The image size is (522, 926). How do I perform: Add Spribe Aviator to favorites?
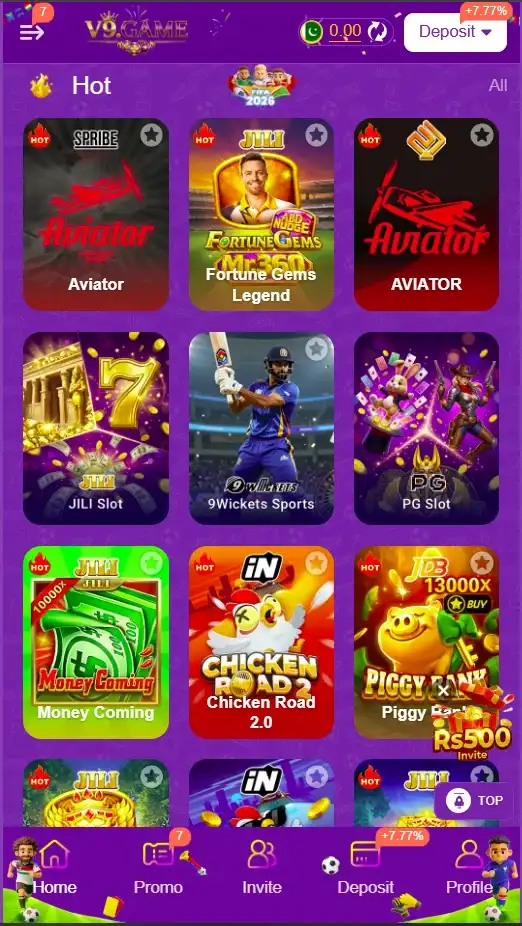pyautogui.click(x=152, y=135)
